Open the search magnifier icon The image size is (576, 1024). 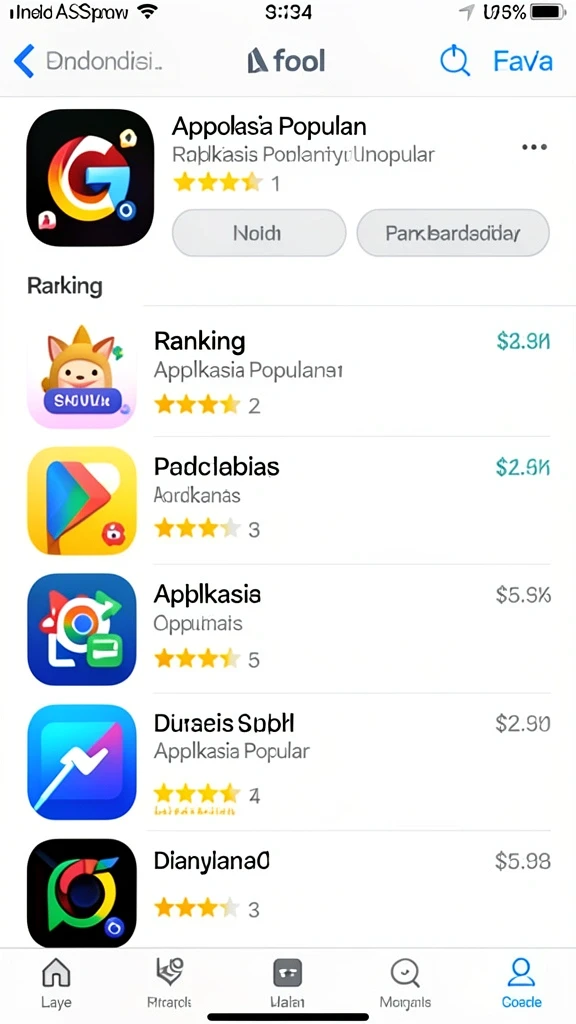pos(455,61)
